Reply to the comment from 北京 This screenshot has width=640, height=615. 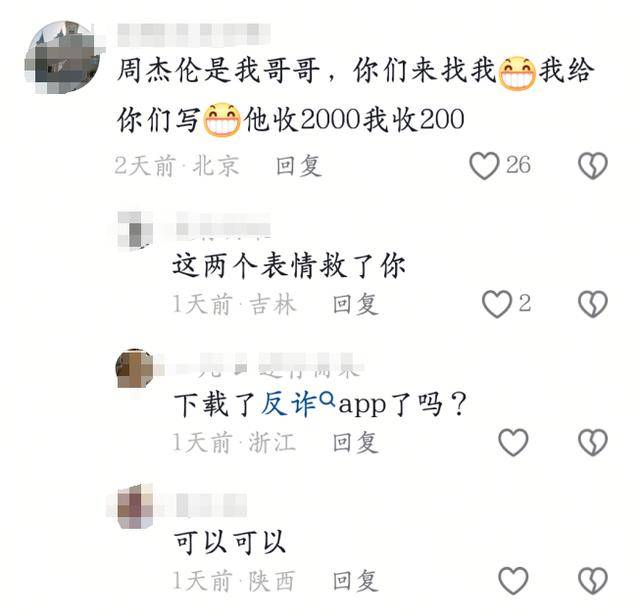tap(299, 166)
